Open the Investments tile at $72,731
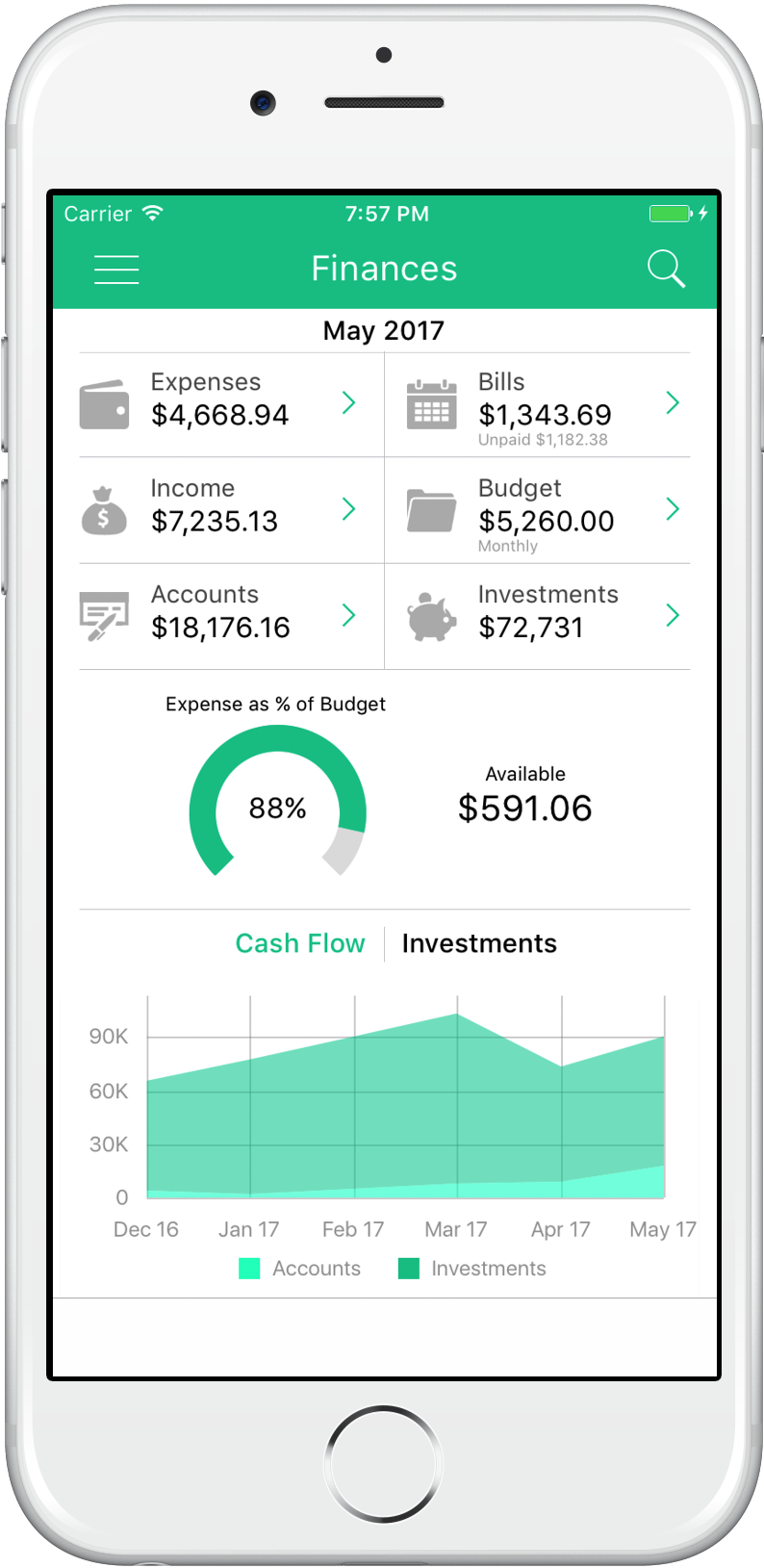The height and width of the screenshot is (1568, 764). click(x=539, y=616)
